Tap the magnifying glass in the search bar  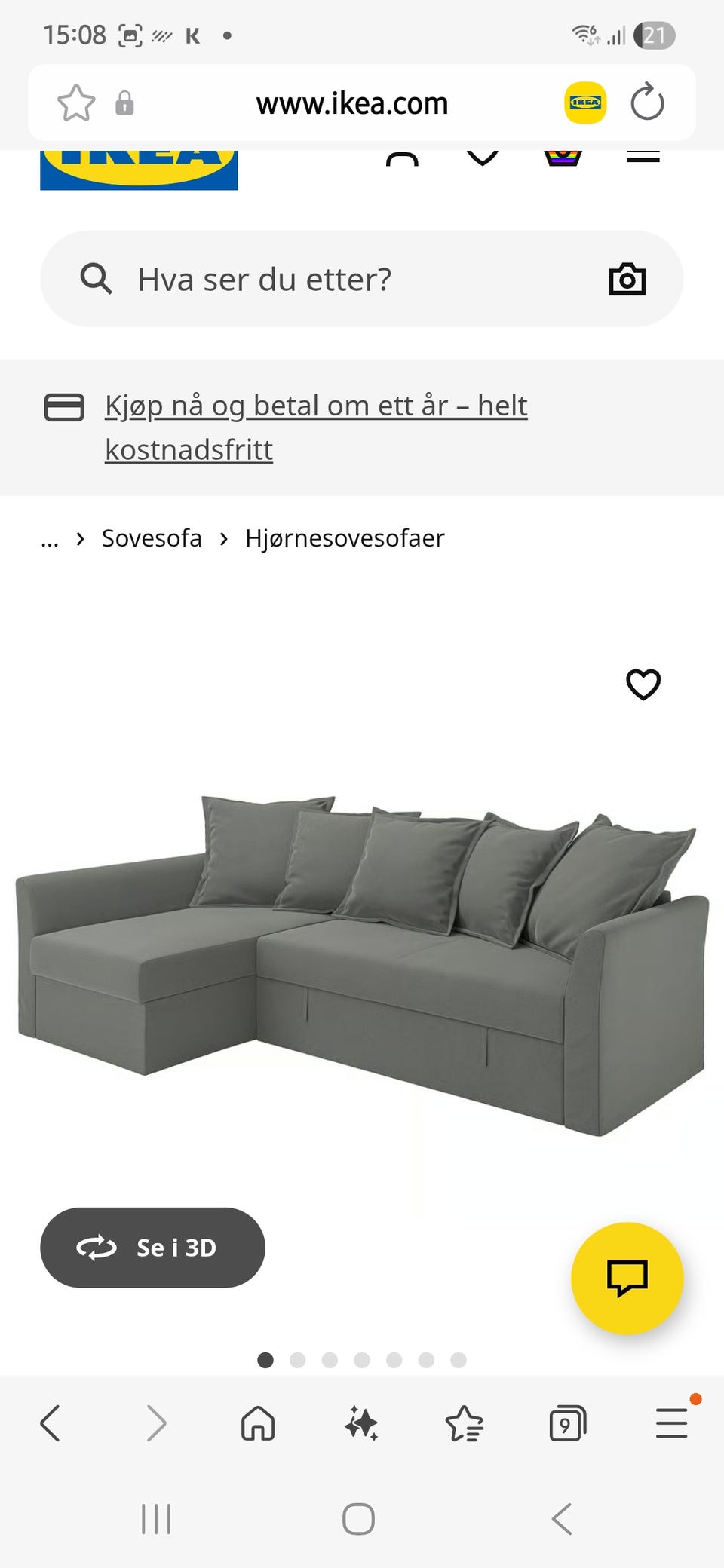pyautogui.click(x=96, y=278)
